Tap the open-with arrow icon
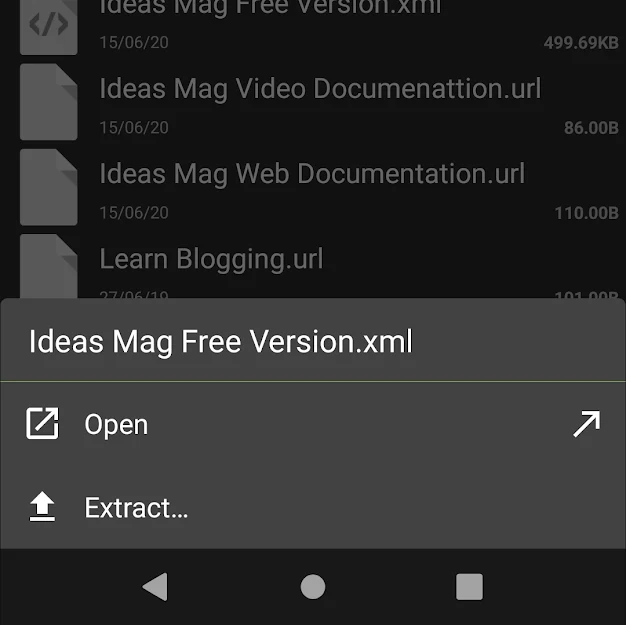Viewport: 626px width, 625px height. point(586,425)
